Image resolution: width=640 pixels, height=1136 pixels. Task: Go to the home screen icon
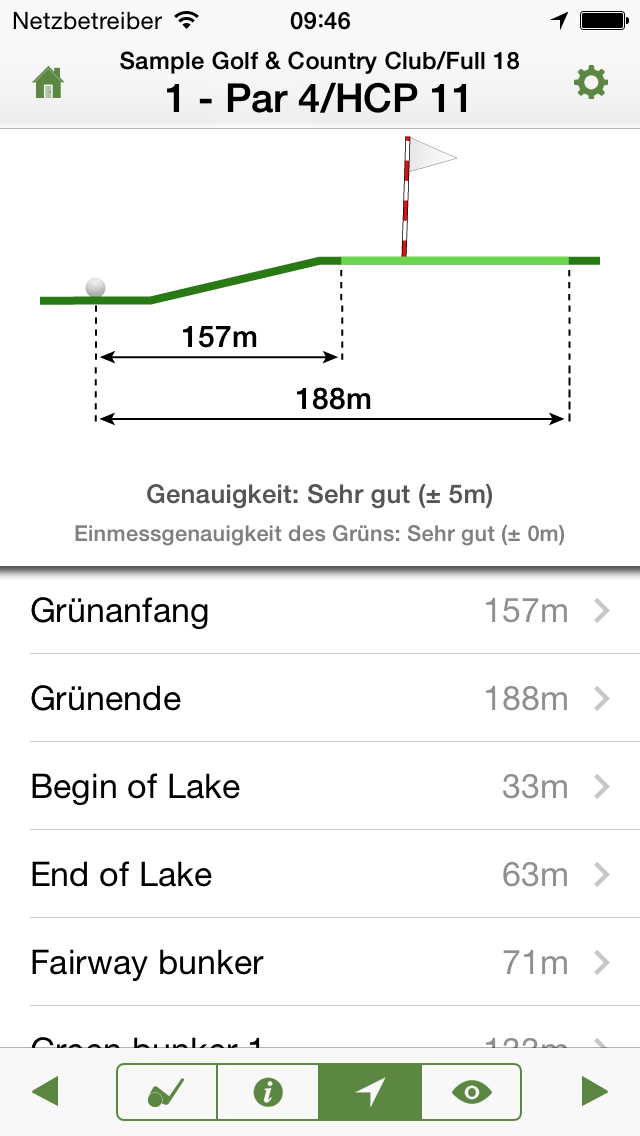pyautogui.click(x=48, y=83)
